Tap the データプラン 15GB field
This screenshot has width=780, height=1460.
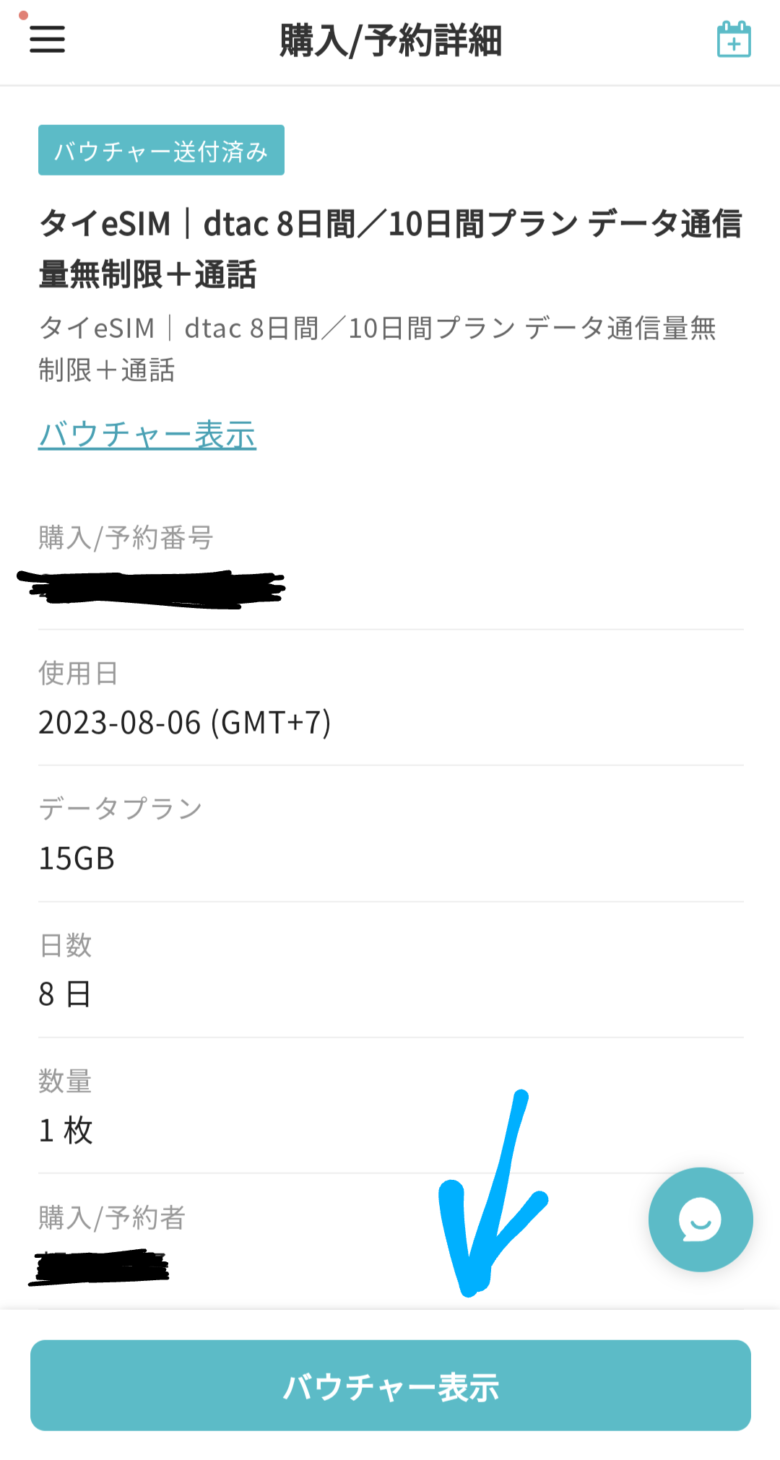click(75, 858)
